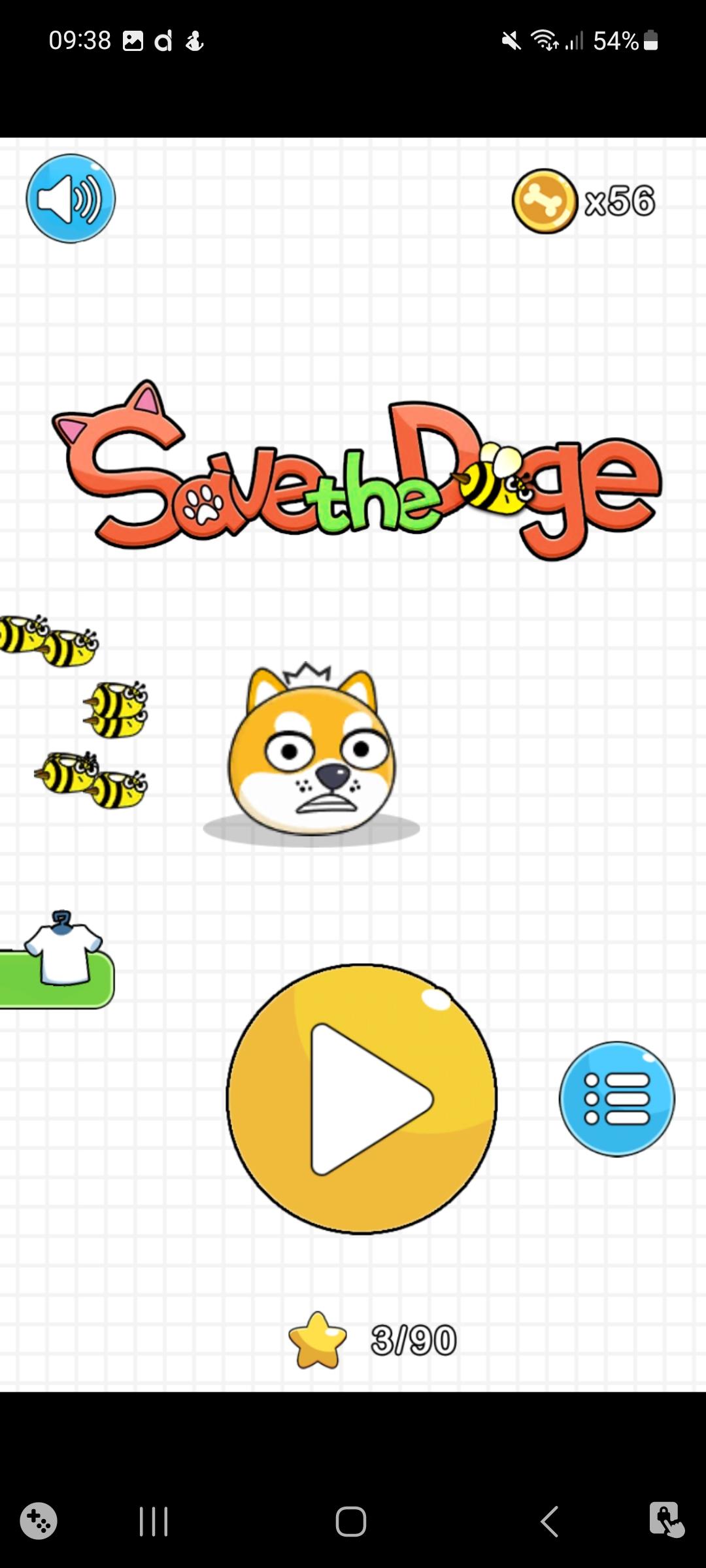Mute the game sound
Viewport: 706px width, 1568px height.
(x=71, y=199)
